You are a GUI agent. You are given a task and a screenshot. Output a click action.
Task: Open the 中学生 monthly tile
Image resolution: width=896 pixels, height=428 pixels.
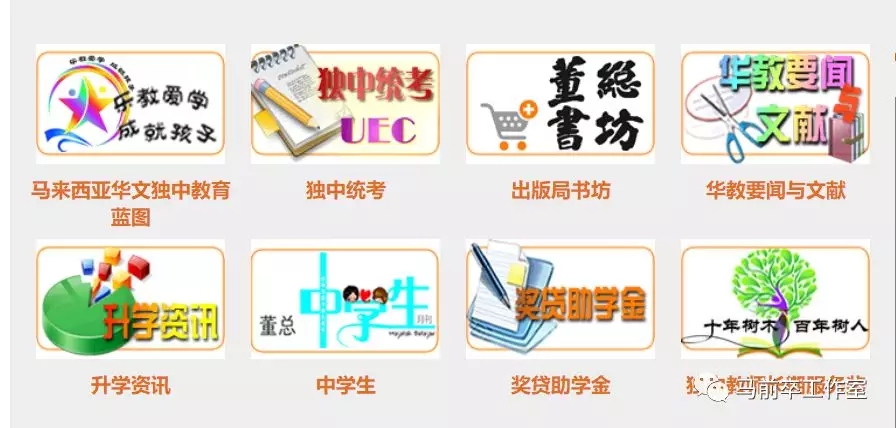point(345,300)
